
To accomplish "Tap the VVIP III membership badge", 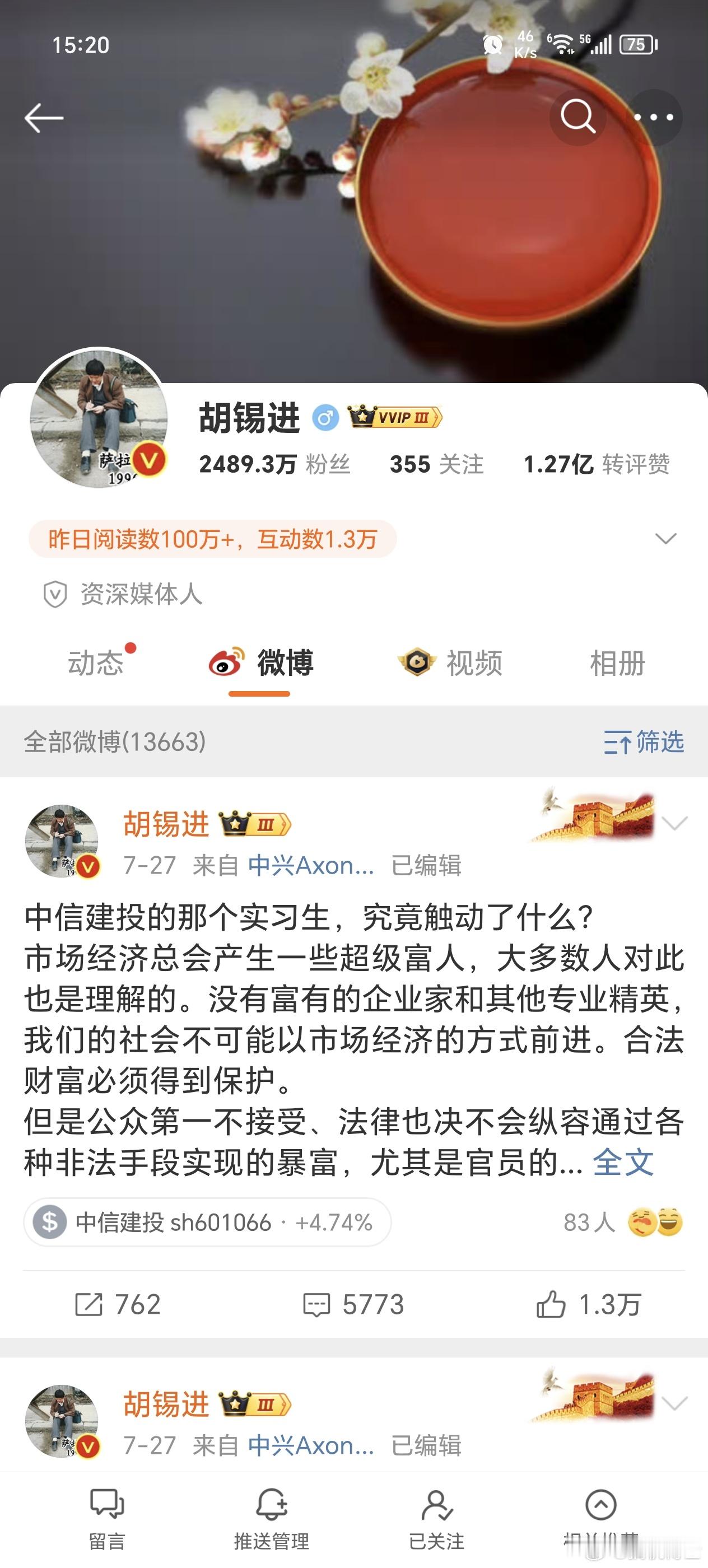I will click(x=393, y=418).
